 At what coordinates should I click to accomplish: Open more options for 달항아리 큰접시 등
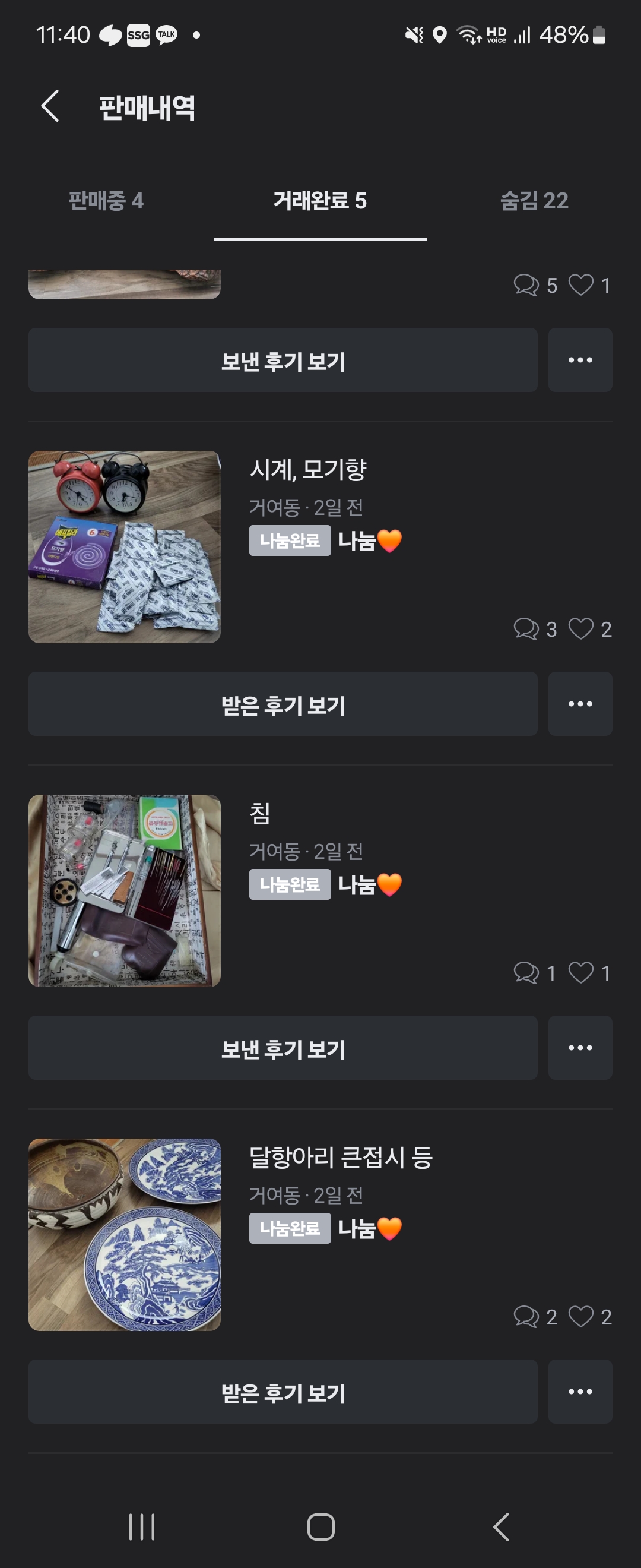pyautogui.click(x=580, y=1392)
